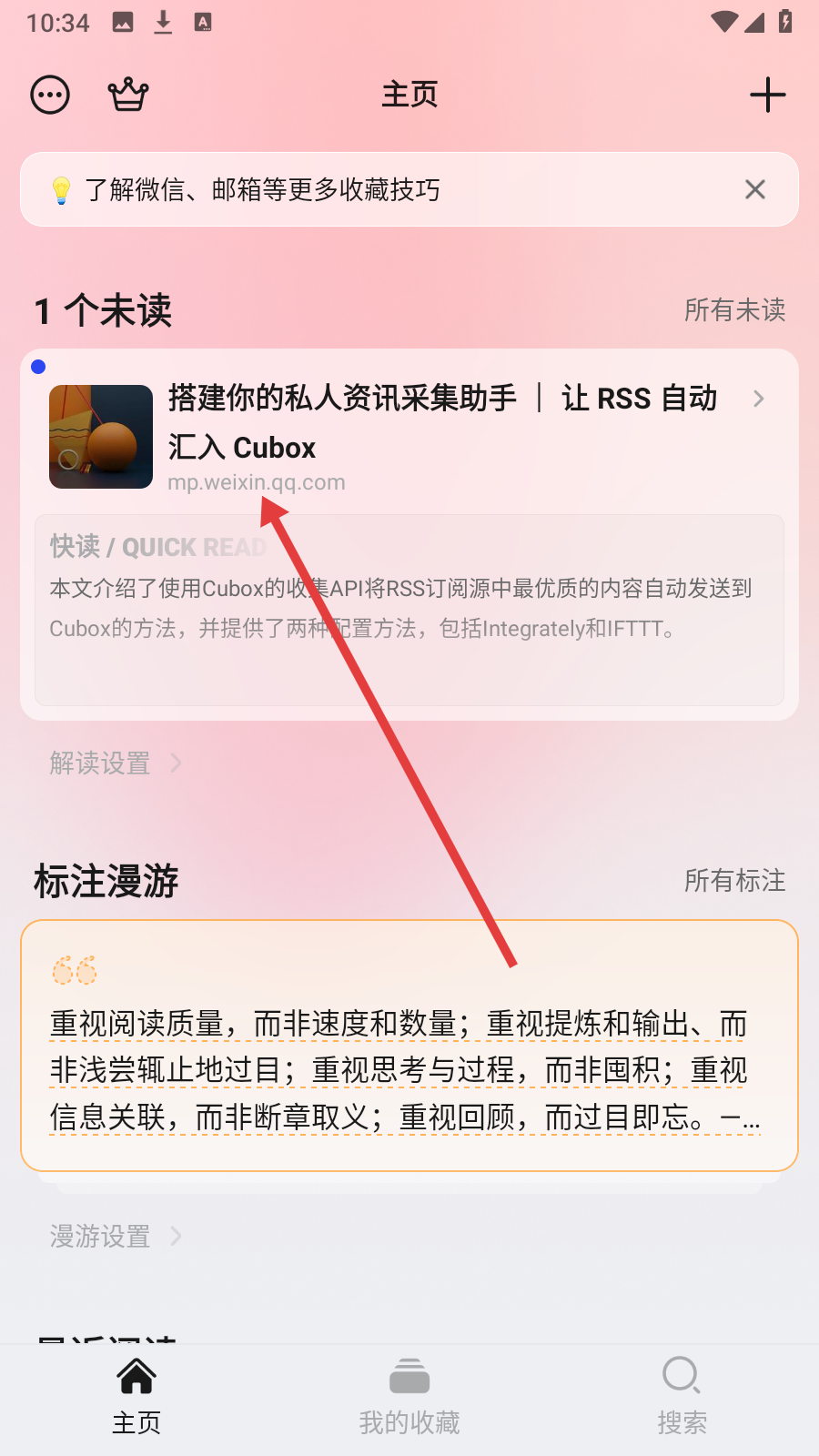The width and height of the screenshot is (819, 1456).
Task: Tap the crown premium icon
Action: pos(128,95)
